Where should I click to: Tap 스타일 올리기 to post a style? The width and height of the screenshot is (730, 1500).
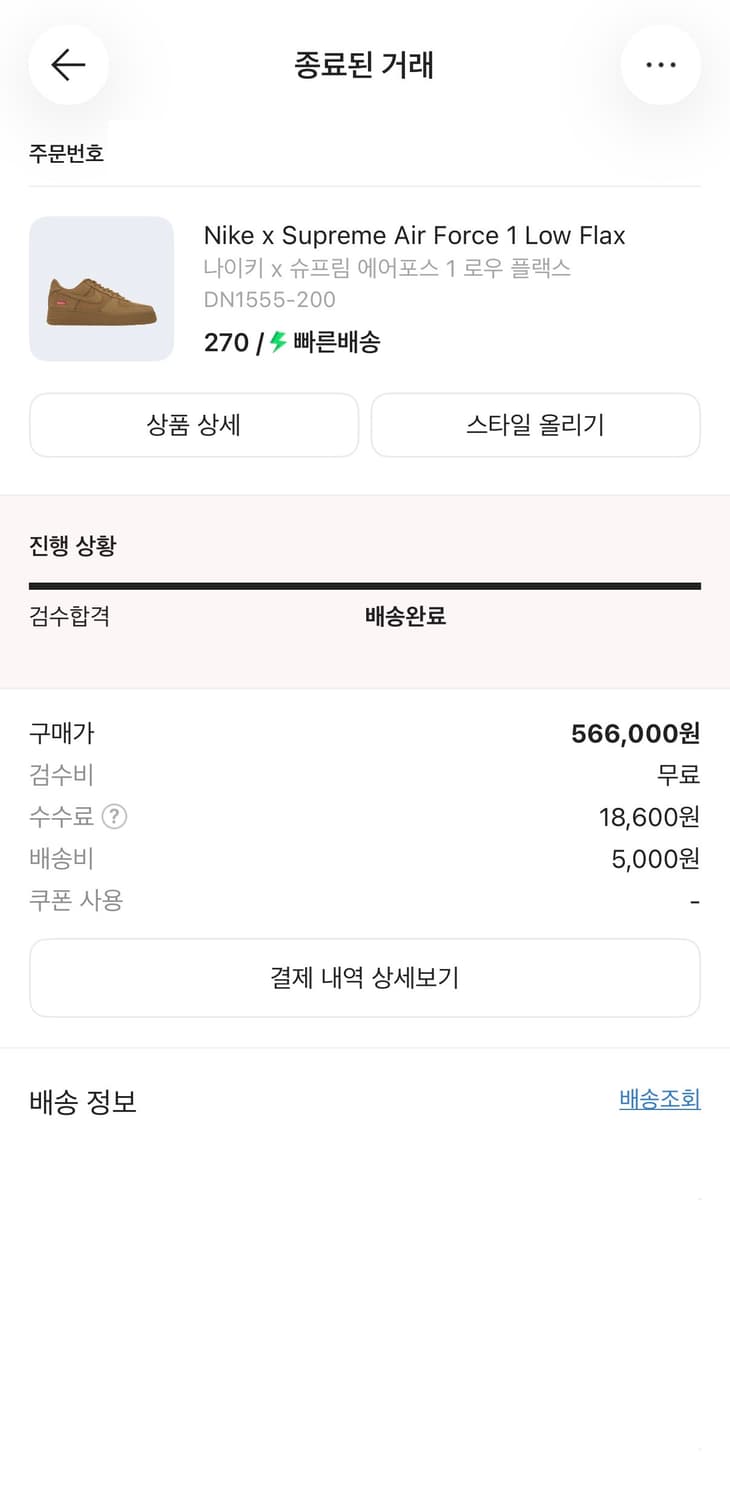(x=536, y=424)
